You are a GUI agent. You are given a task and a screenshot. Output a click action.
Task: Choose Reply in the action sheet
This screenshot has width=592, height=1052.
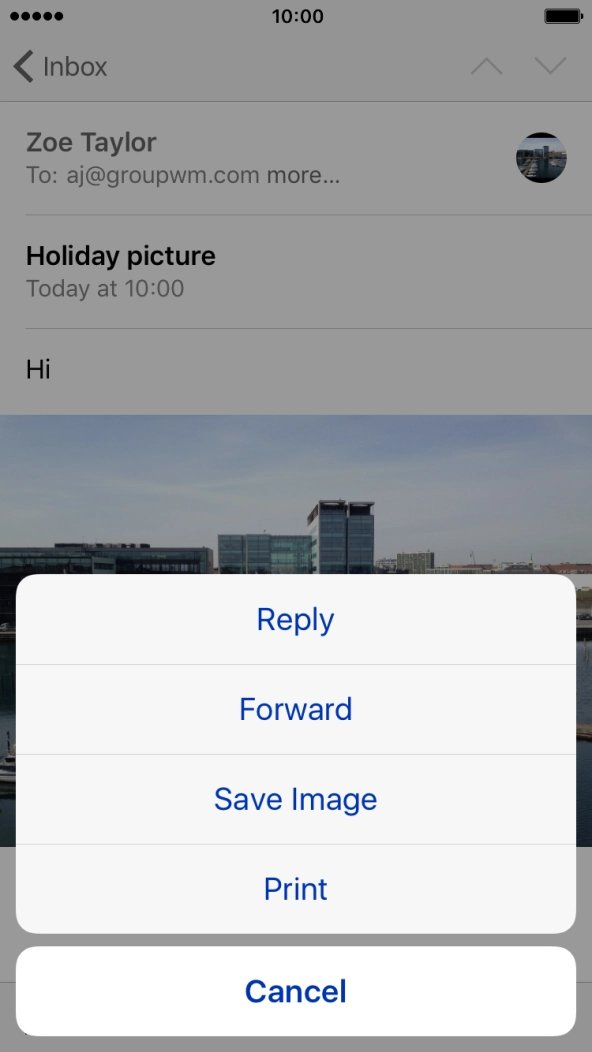(295, 619)
